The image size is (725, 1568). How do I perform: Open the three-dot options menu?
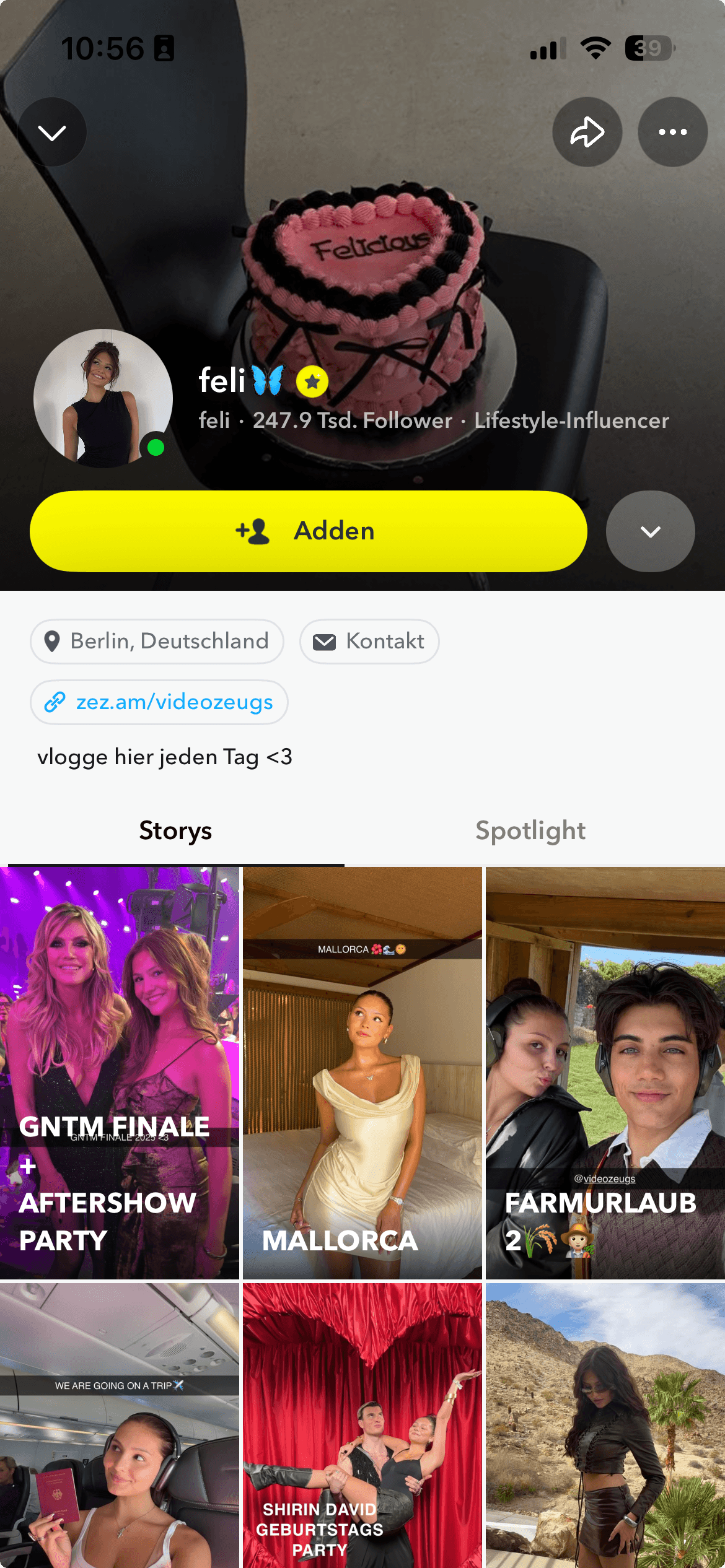pyautogui.click(x=672, y=131)
